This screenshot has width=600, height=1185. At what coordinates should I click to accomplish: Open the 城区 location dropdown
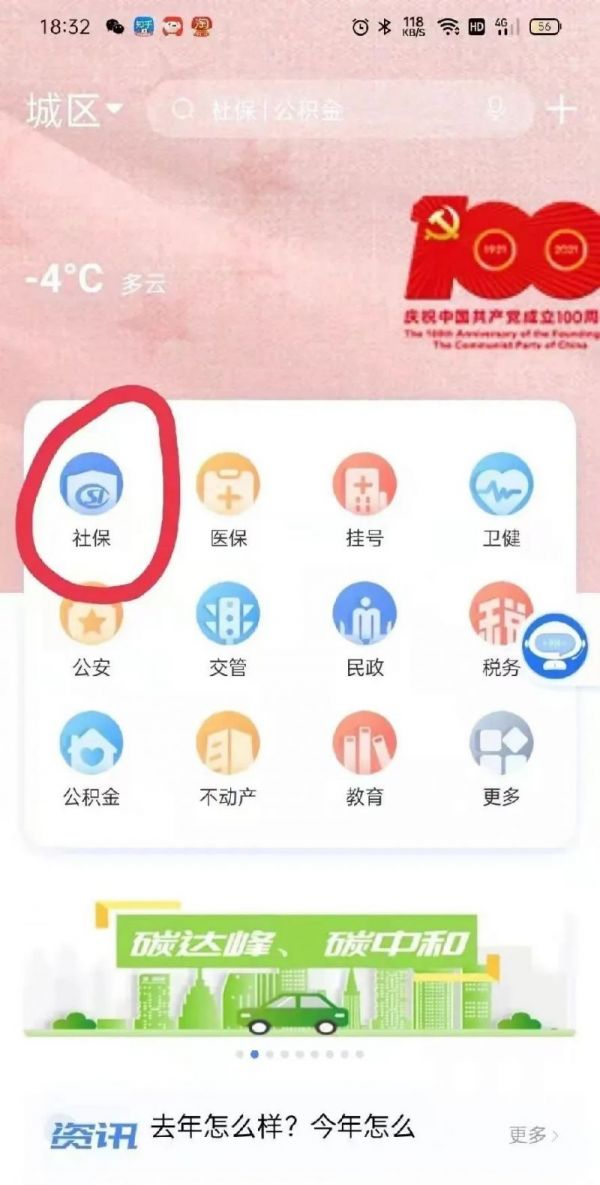(74, 110)
